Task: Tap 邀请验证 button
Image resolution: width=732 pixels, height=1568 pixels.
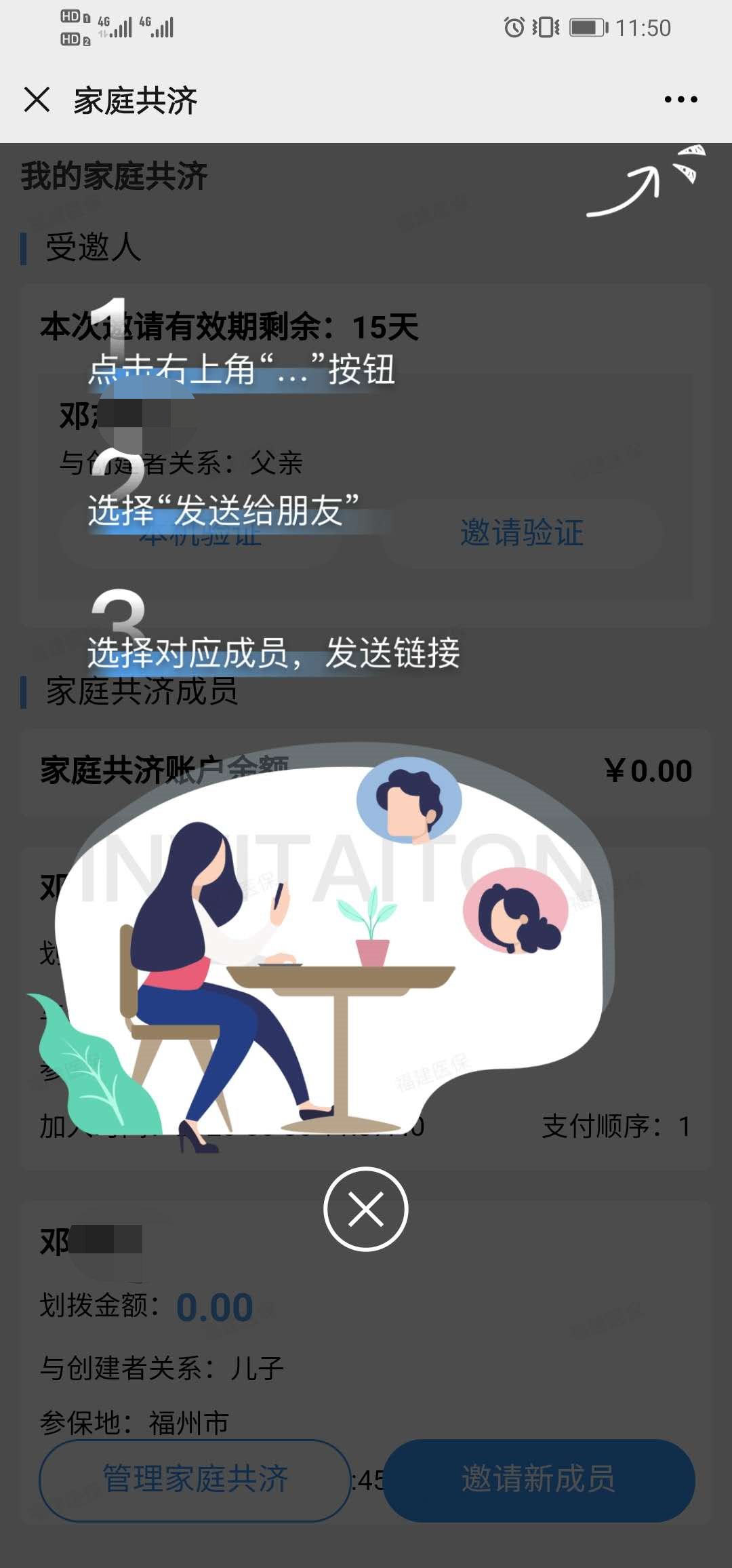Action: click(x=522, y=533)
